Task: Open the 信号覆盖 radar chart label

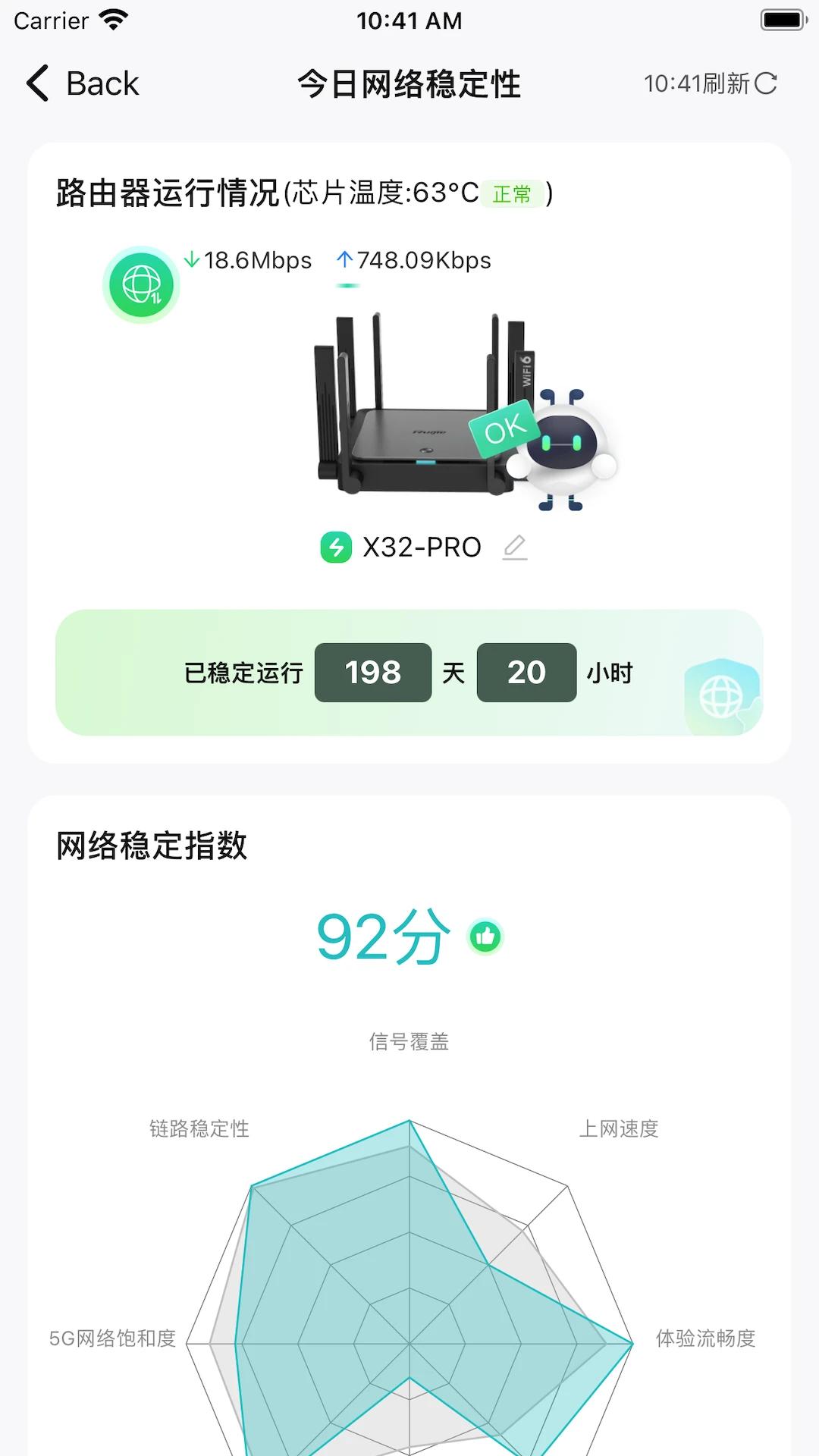Action: [409, 1039]
